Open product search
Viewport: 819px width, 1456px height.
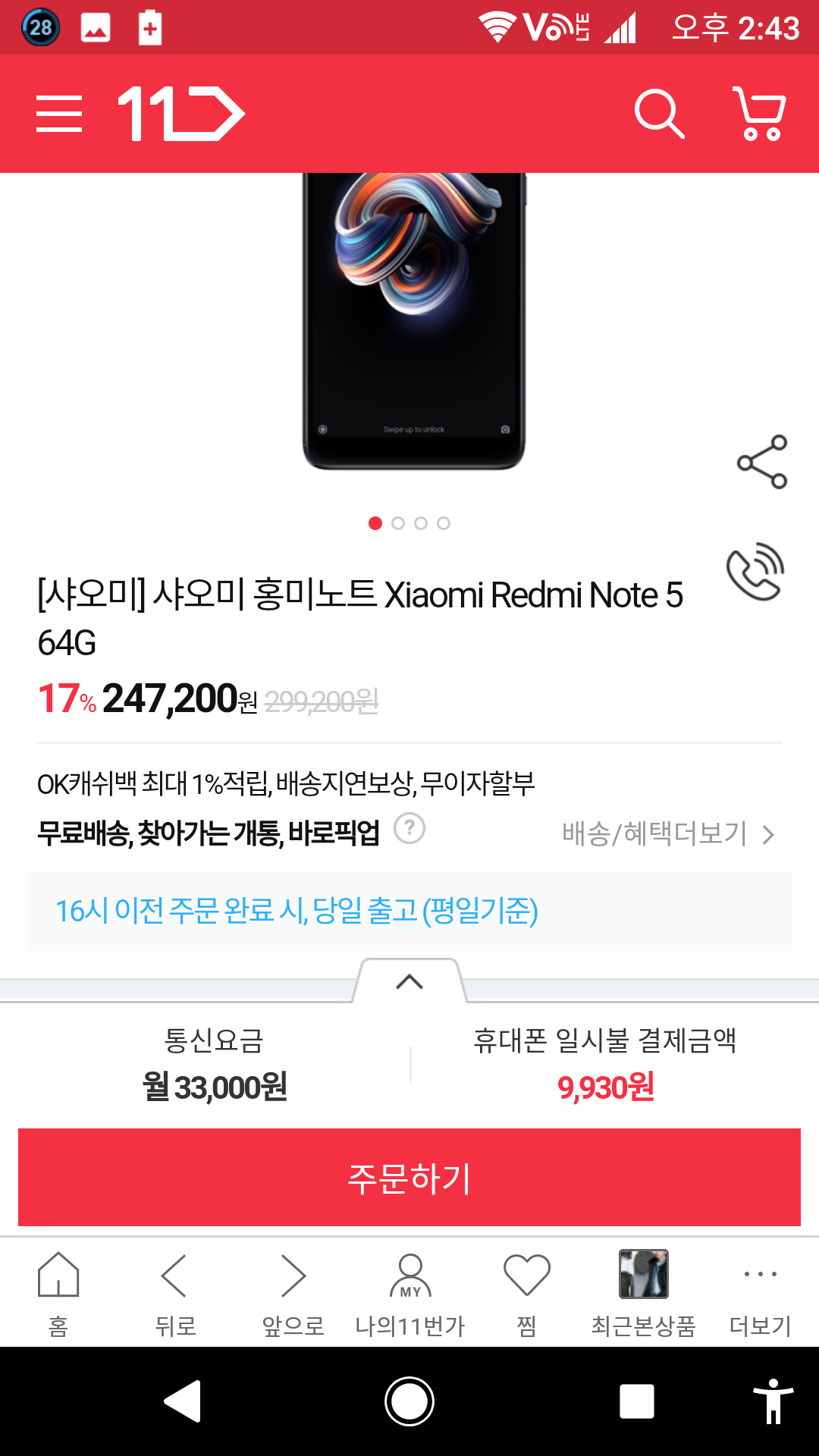coord(658,114)
